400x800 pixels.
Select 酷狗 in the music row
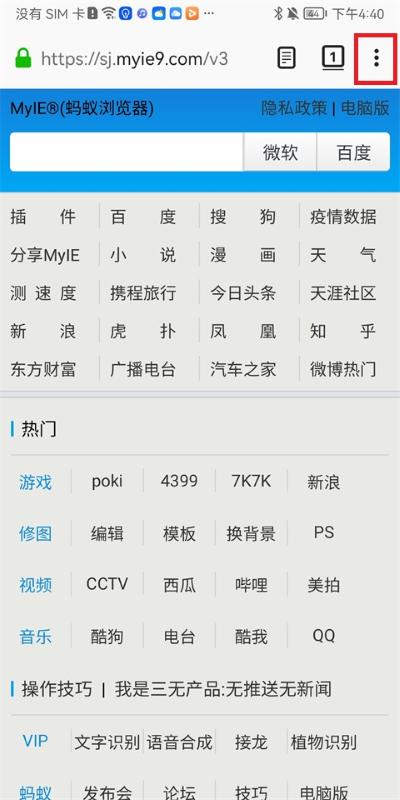(x=107, y=636)
